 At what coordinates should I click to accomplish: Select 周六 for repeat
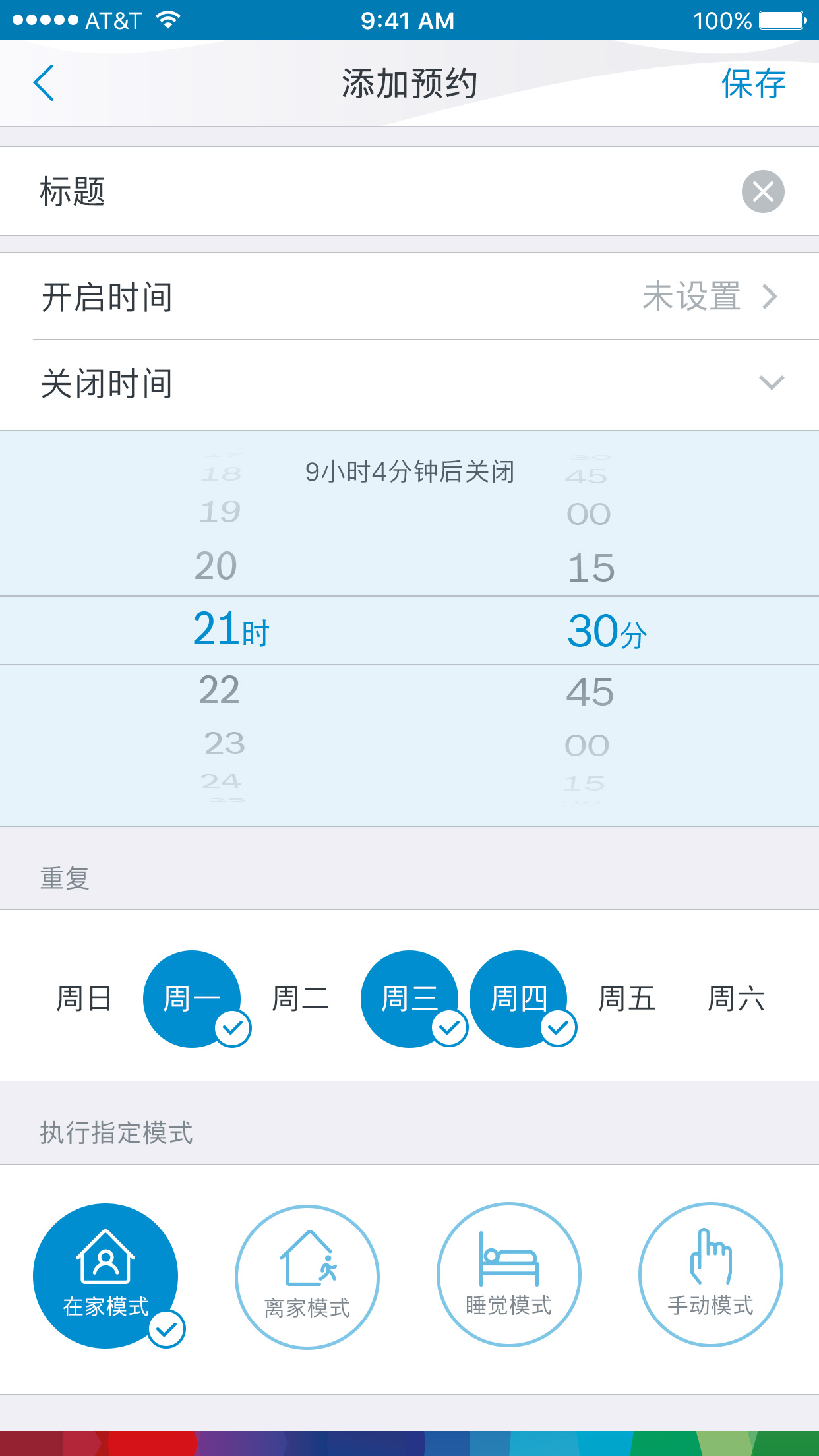pos(736,998)
